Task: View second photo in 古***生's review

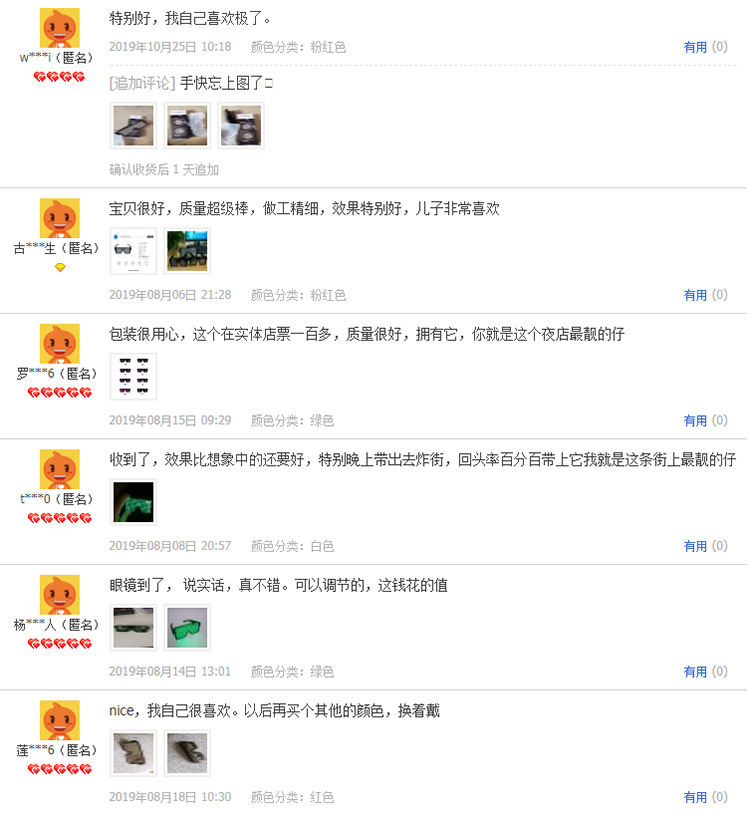Action: 187,251
